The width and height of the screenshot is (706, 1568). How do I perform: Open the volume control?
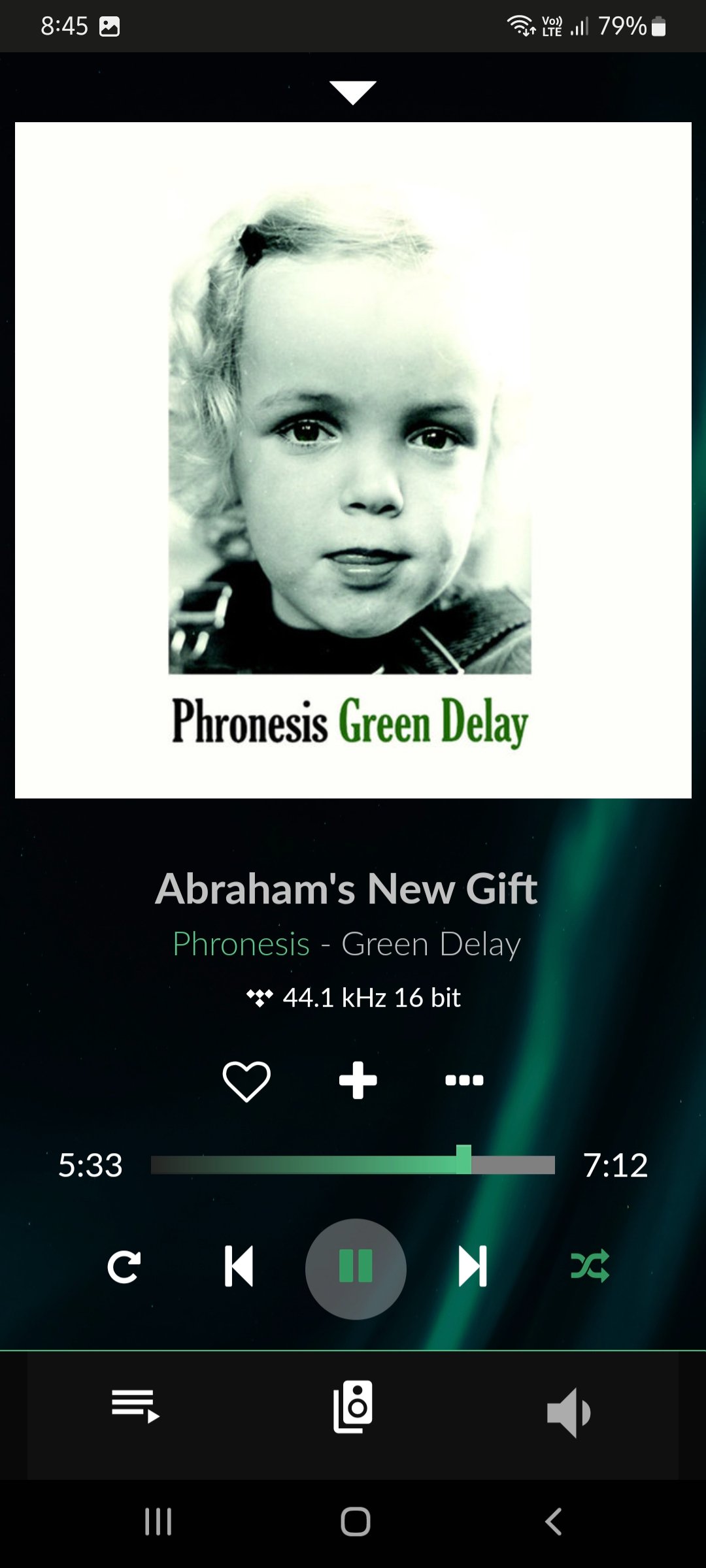pos(569,1413)
